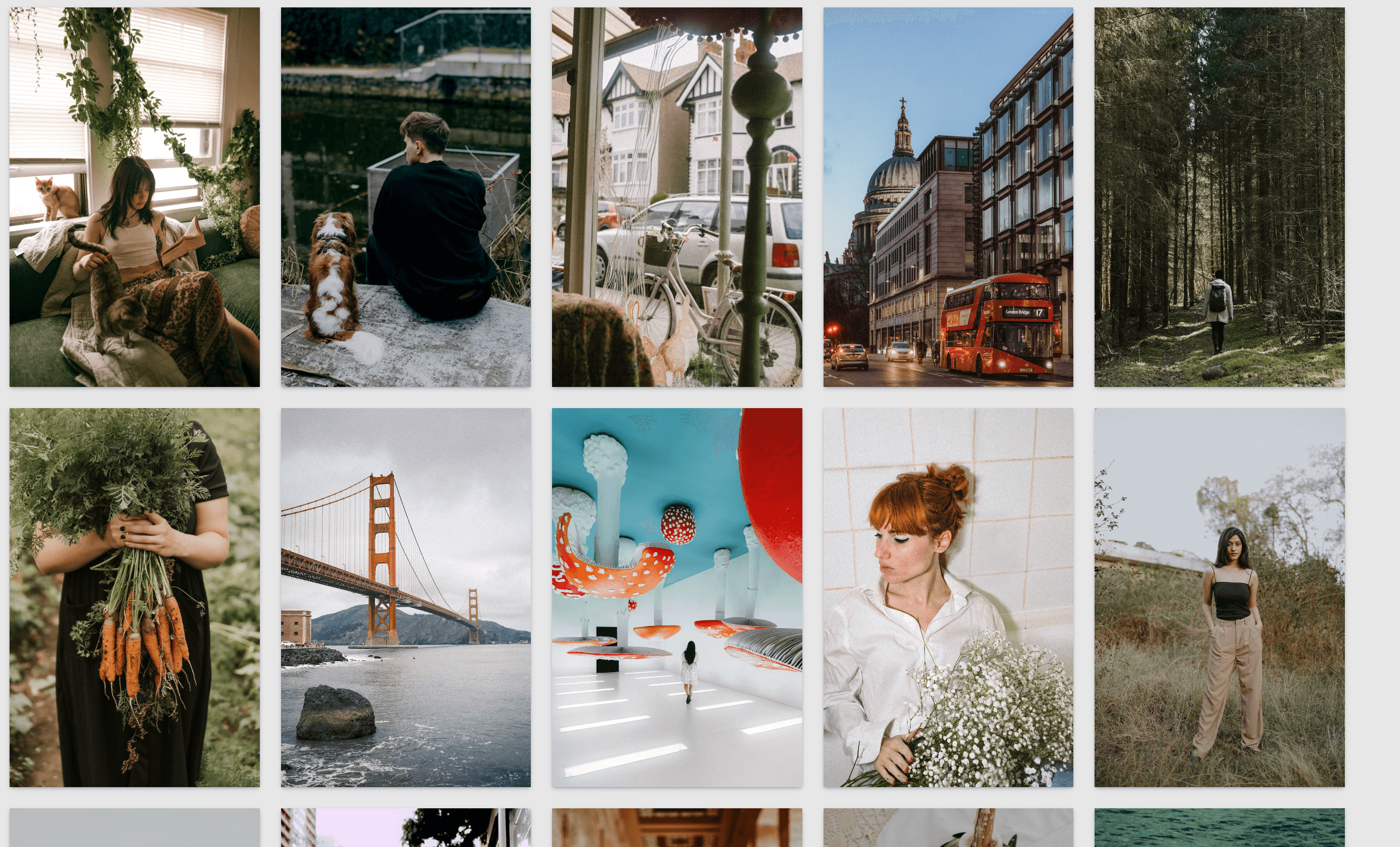View the bicycle and Tudor houses photo
Image resolution: width=1400 pixels, height=847 pixels.
[677, 197]
